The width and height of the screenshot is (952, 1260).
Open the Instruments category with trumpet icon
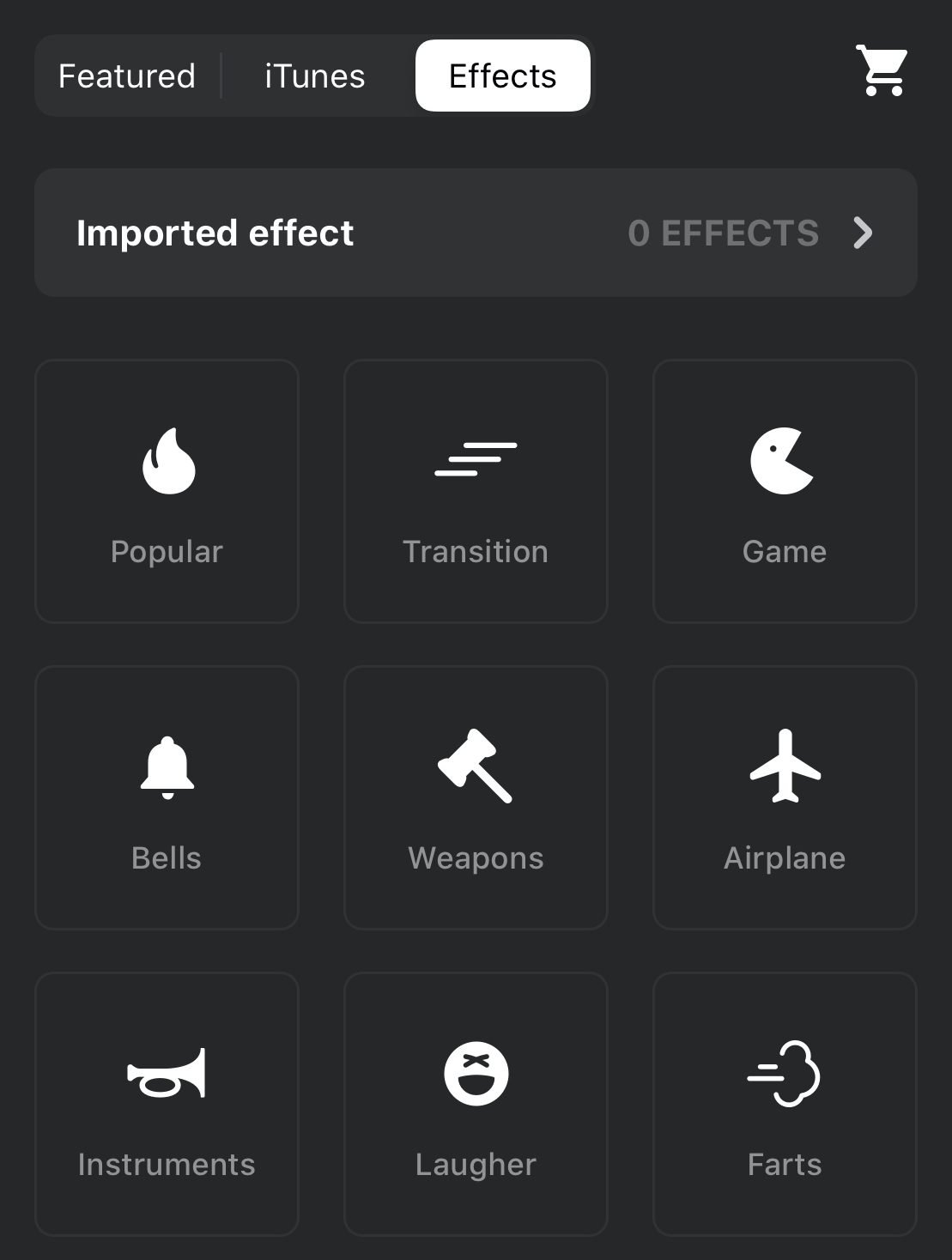click(x=167, y=1104)
